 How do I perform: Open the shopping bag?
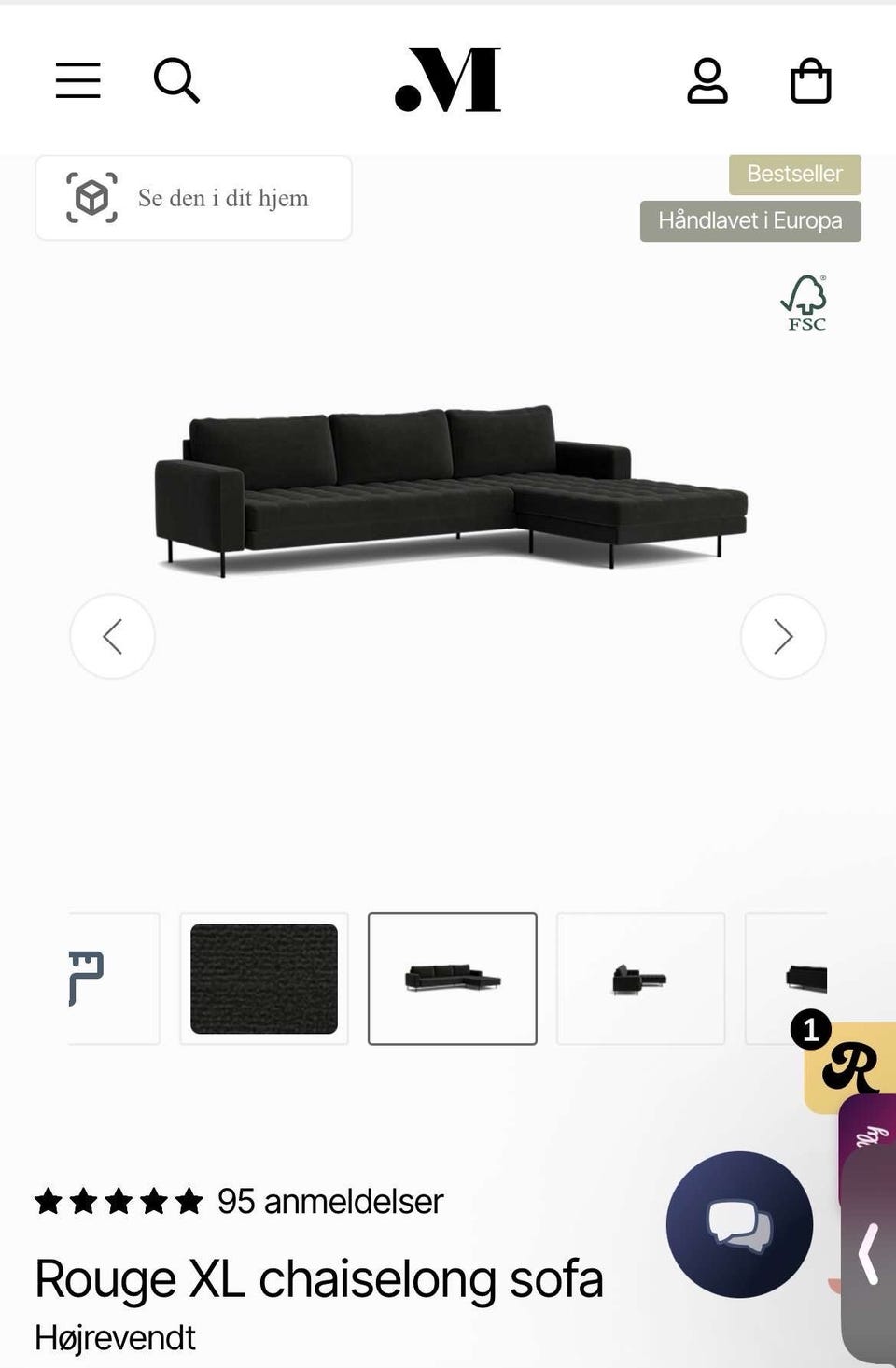pyautogui.click(x=810, y=80)
